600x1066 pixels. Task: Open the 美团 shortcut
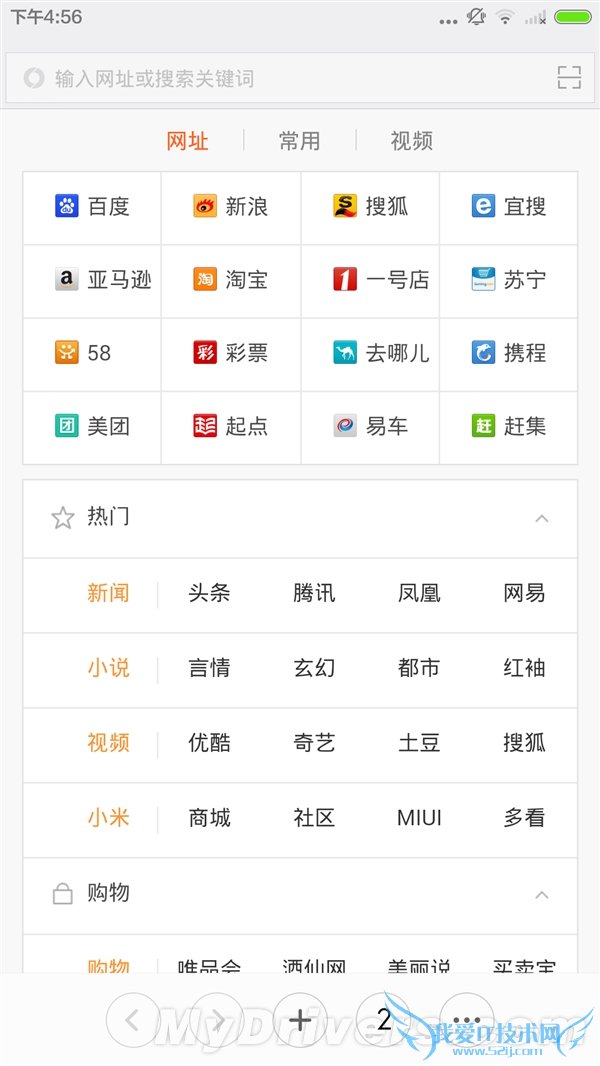[x=92, y=426]
